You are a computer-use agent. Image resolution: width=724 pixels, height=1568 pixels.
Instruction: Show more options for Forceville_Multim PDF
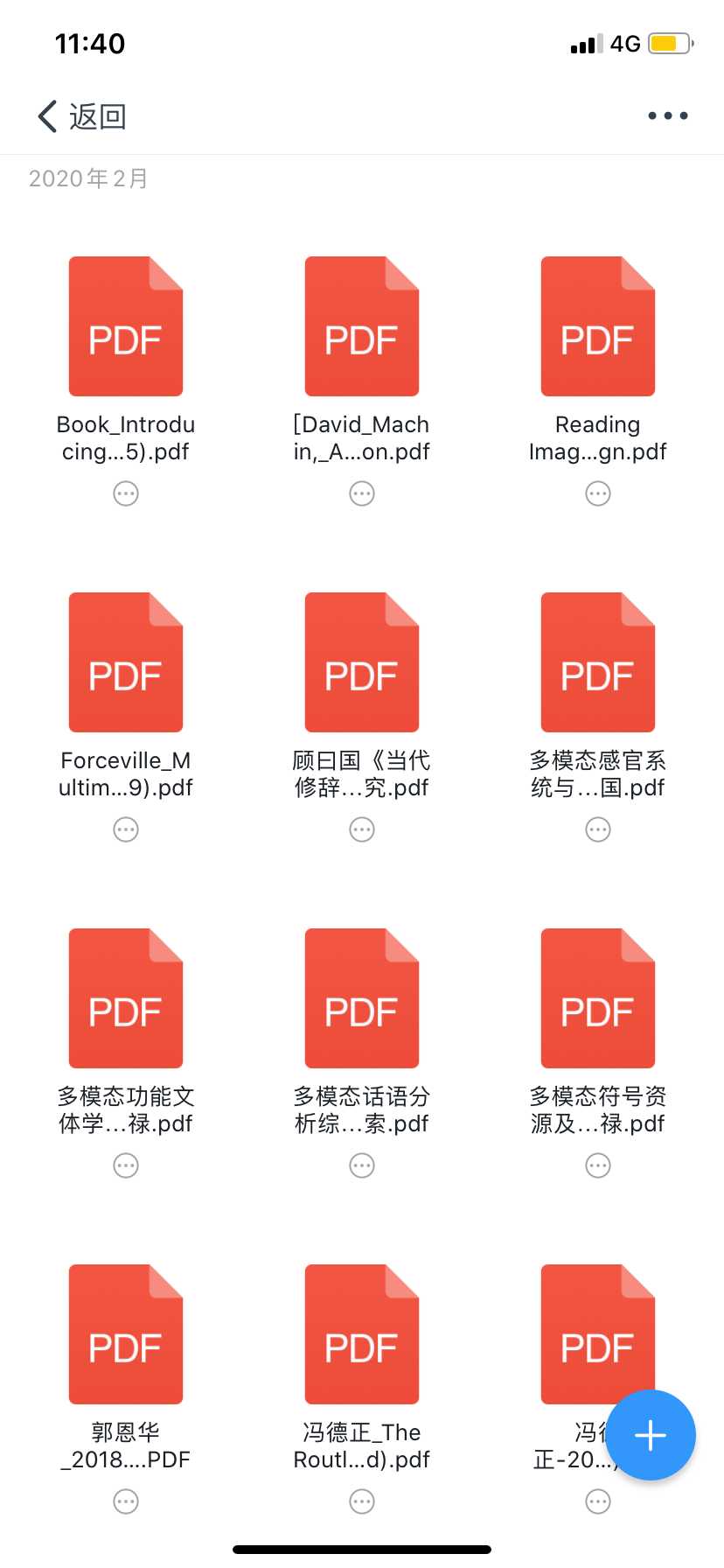126,829
